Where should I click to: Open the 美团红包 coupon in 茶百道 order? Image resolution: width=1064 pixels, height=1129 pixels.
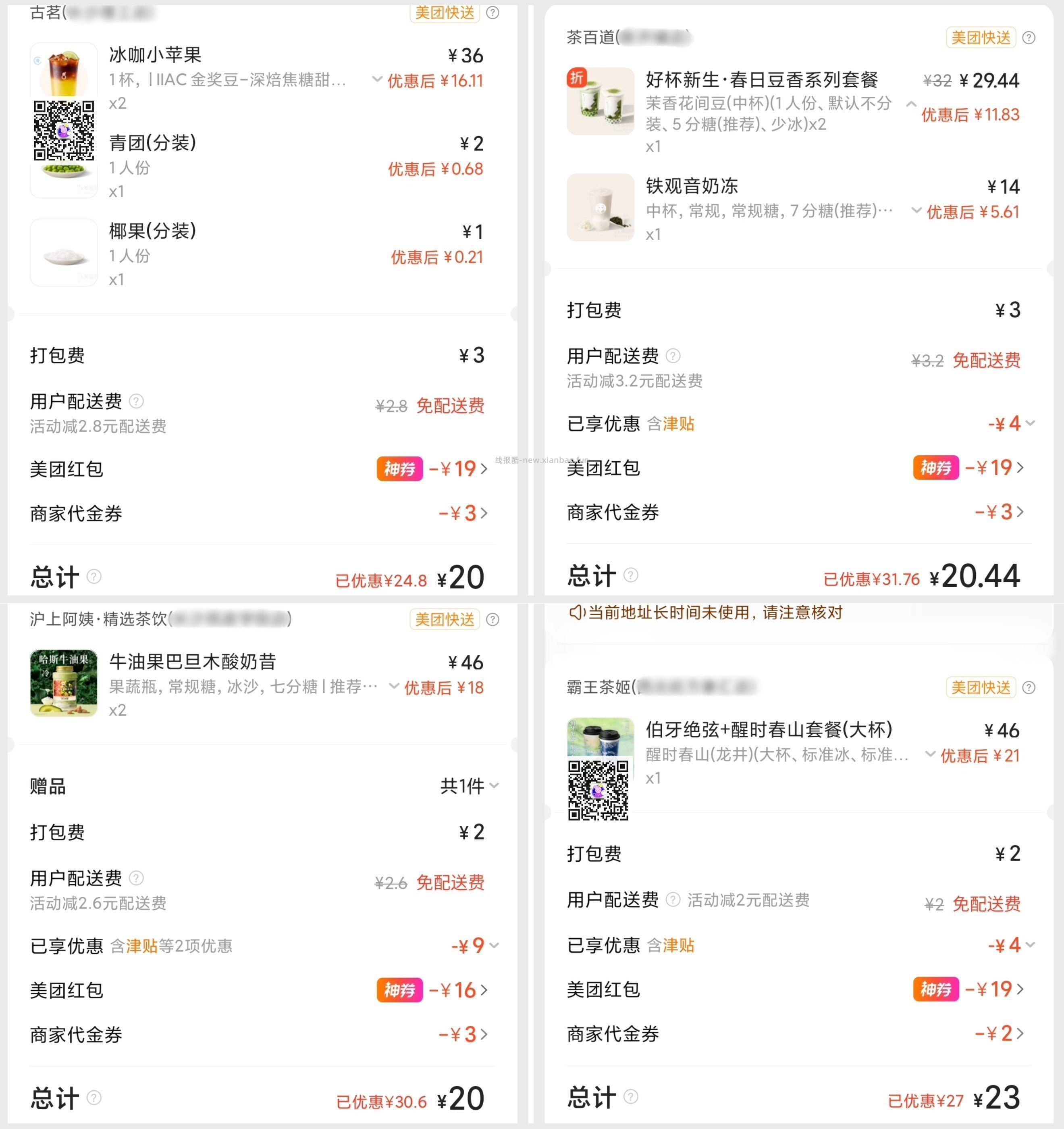(x=999, y=468)
